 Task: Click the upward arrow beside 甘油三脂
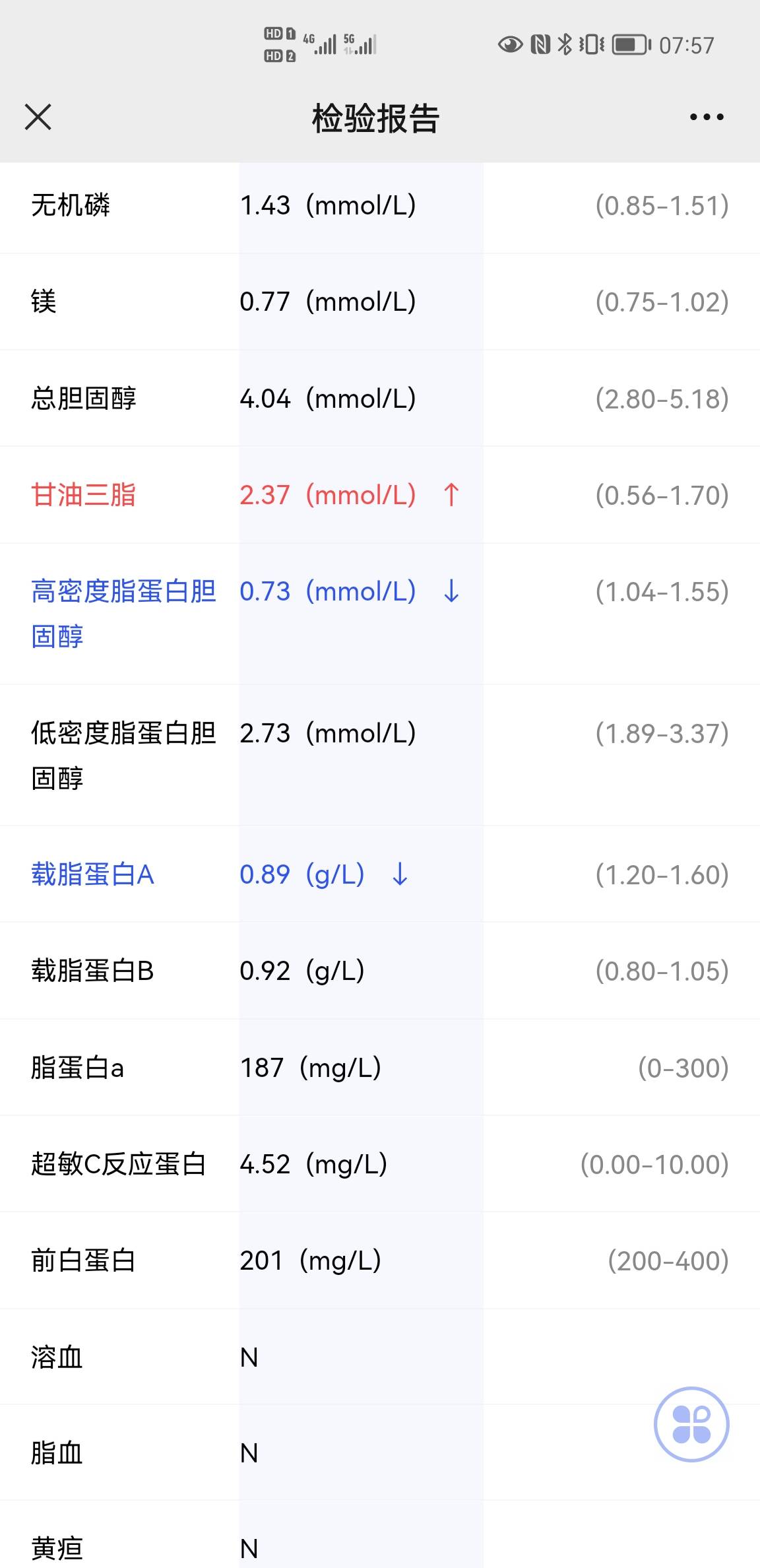point(451,495)
